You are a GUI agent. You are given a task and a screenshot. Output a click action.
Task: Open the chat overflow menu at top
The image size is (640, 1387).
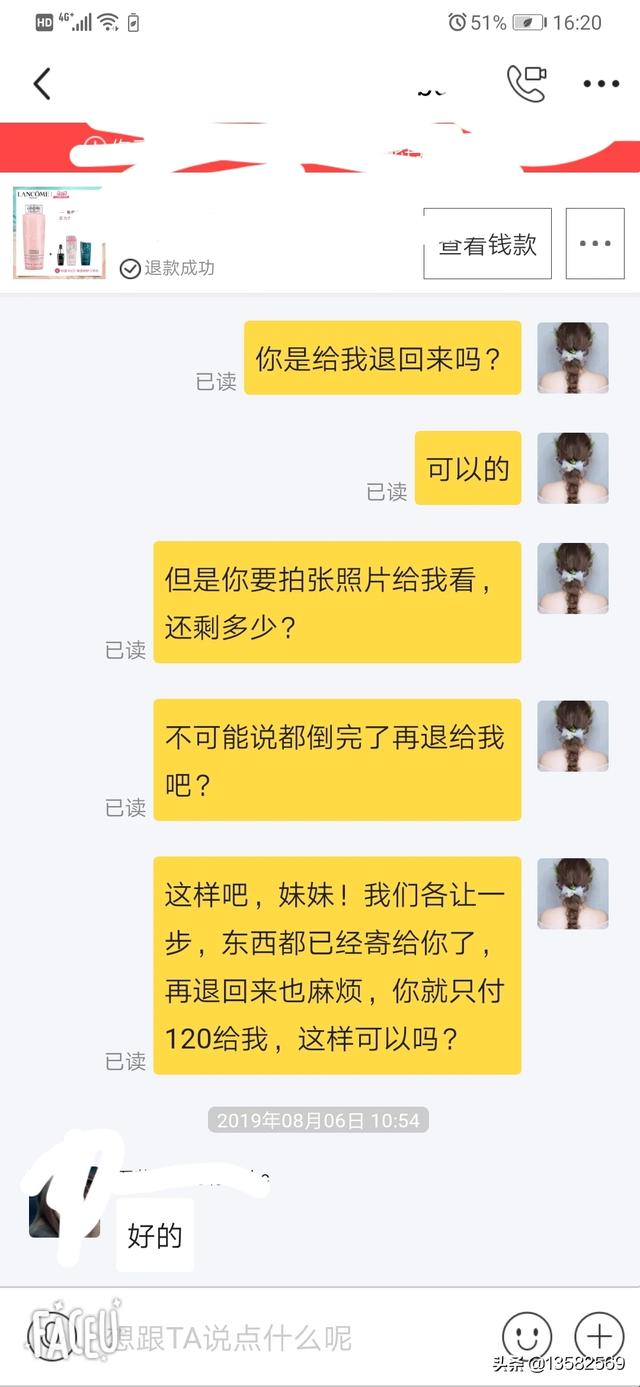[x=601, y=84]
